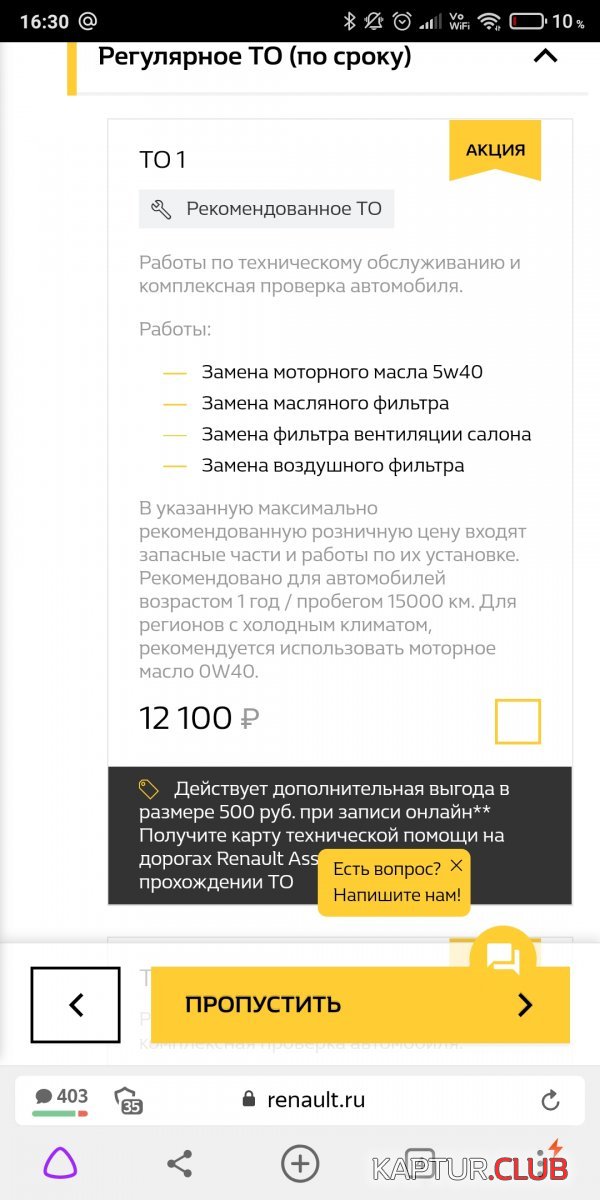Close the Есть вопрос popup
Image resolution: width=600 pixels, height=1200 pixels.
click(457, 865)
